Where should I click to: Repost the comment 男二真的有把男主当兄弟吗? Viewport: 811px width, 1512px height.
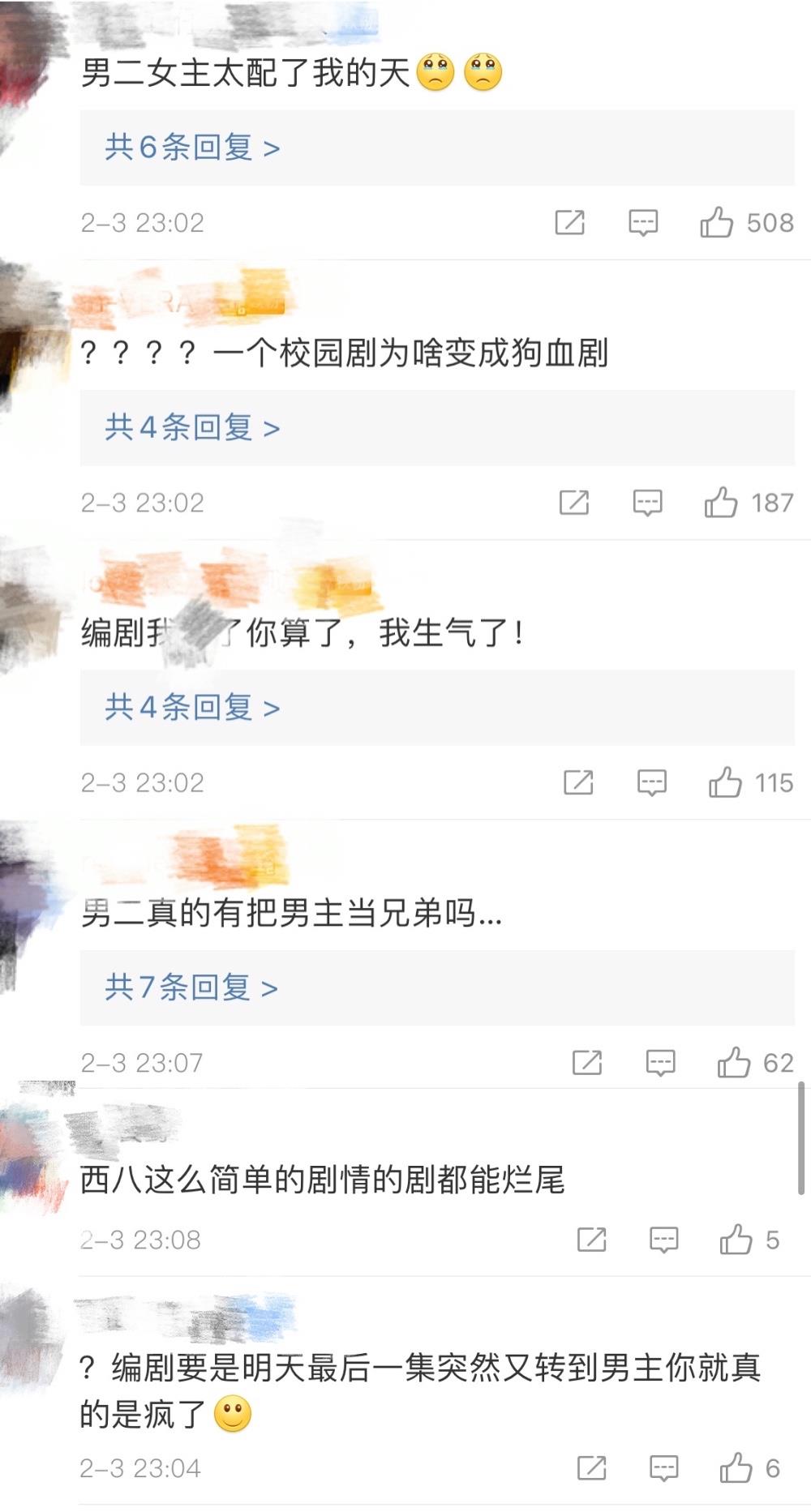(x=587, y=1063)
